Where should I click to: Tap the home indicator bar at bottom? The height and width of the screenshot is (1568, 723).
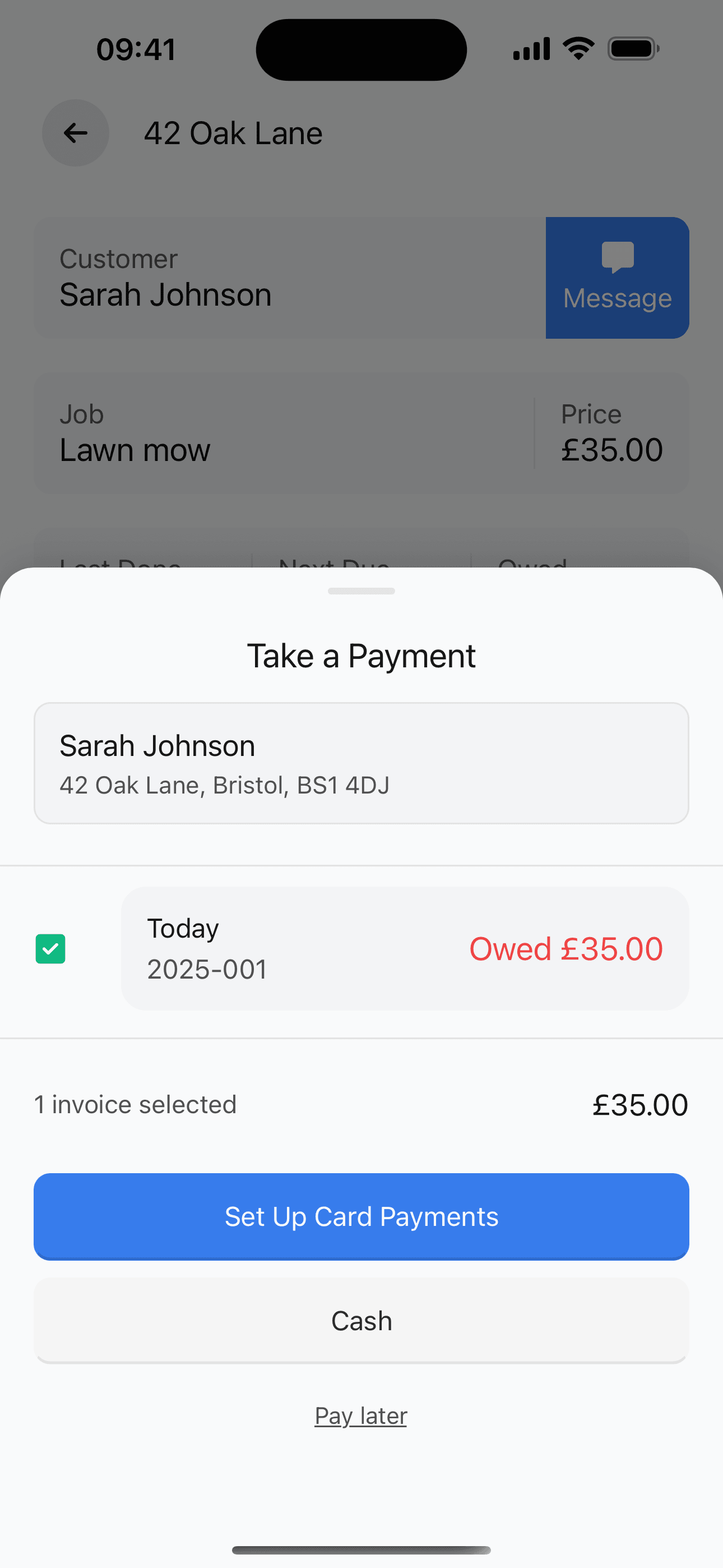tap(361, 1549)
